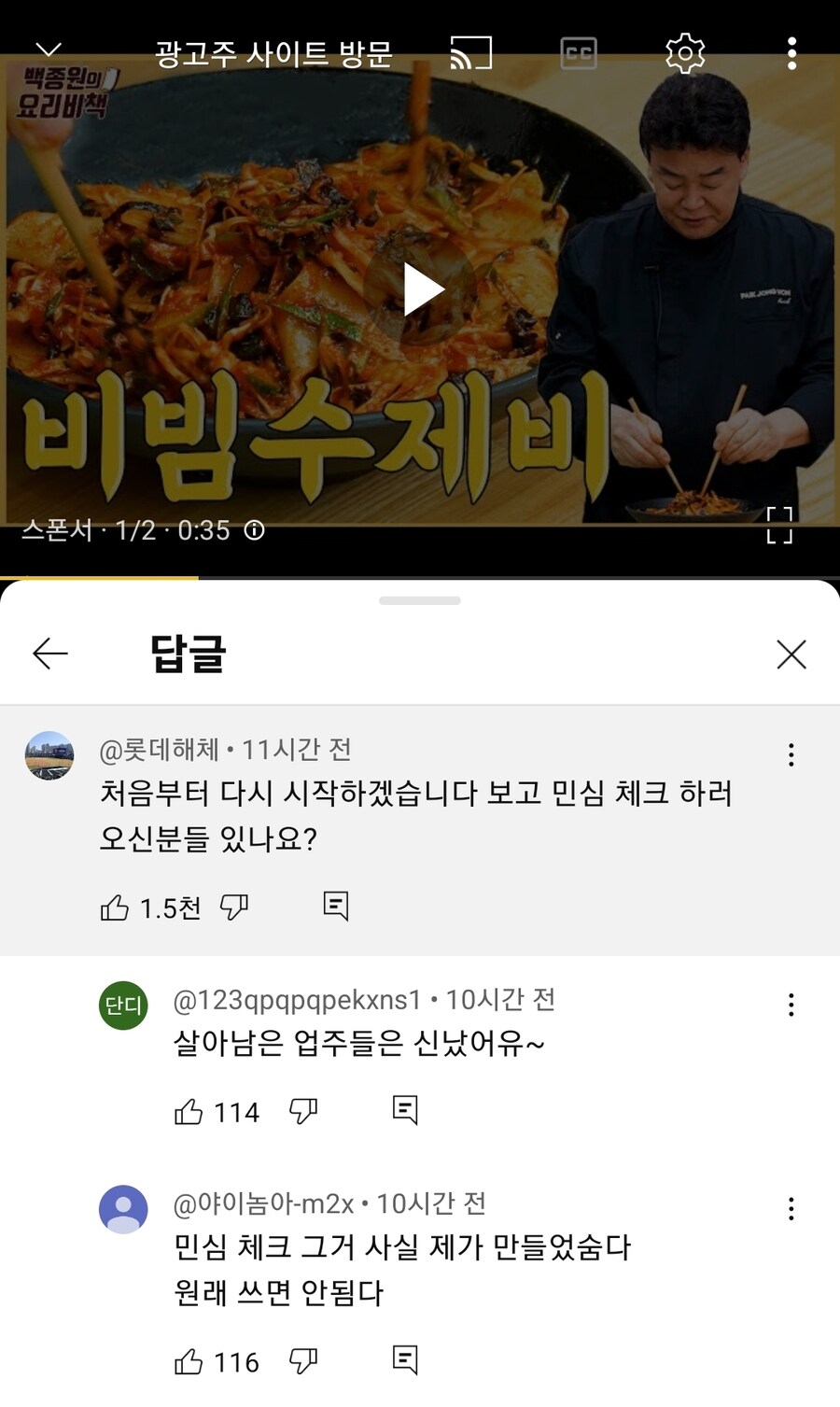The image size is (840, 1407).
Task: Dislike the comment by @롯데해체
Action: pos(234,907)
